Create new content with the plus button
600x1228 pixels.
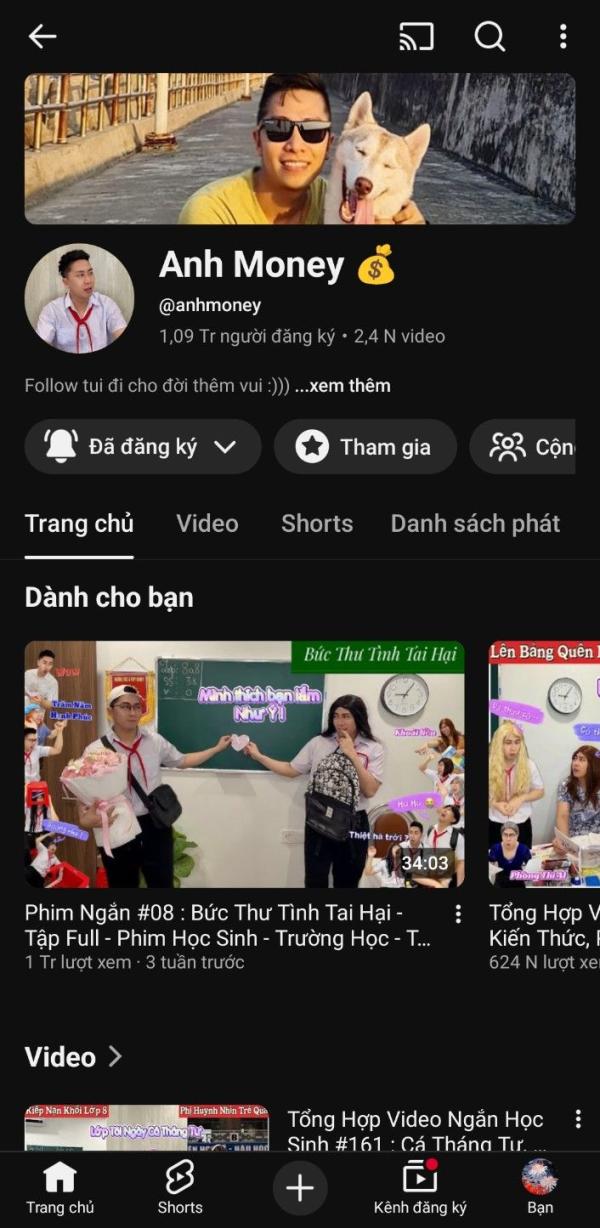click(x=300, y=1187)
